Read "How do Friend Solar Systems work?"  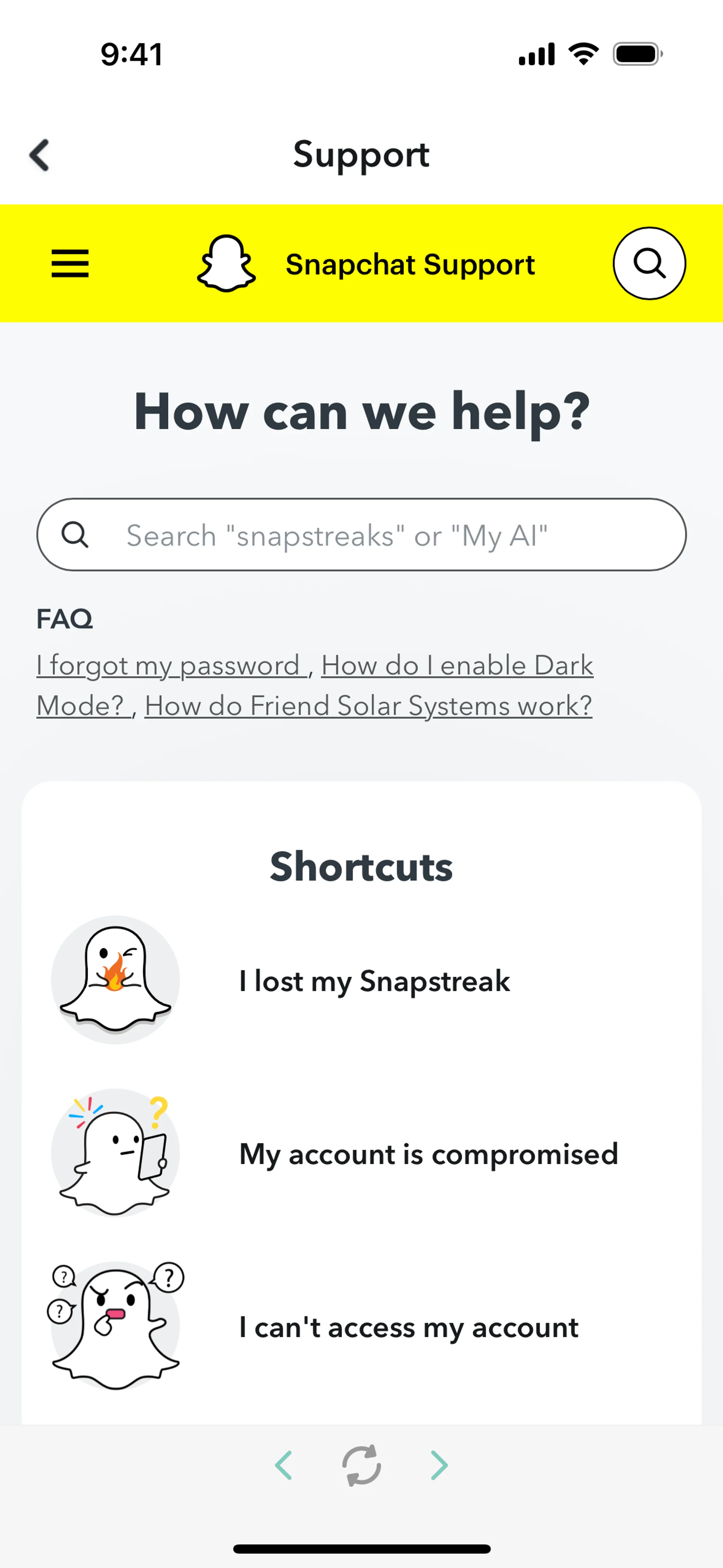(368, 706)
